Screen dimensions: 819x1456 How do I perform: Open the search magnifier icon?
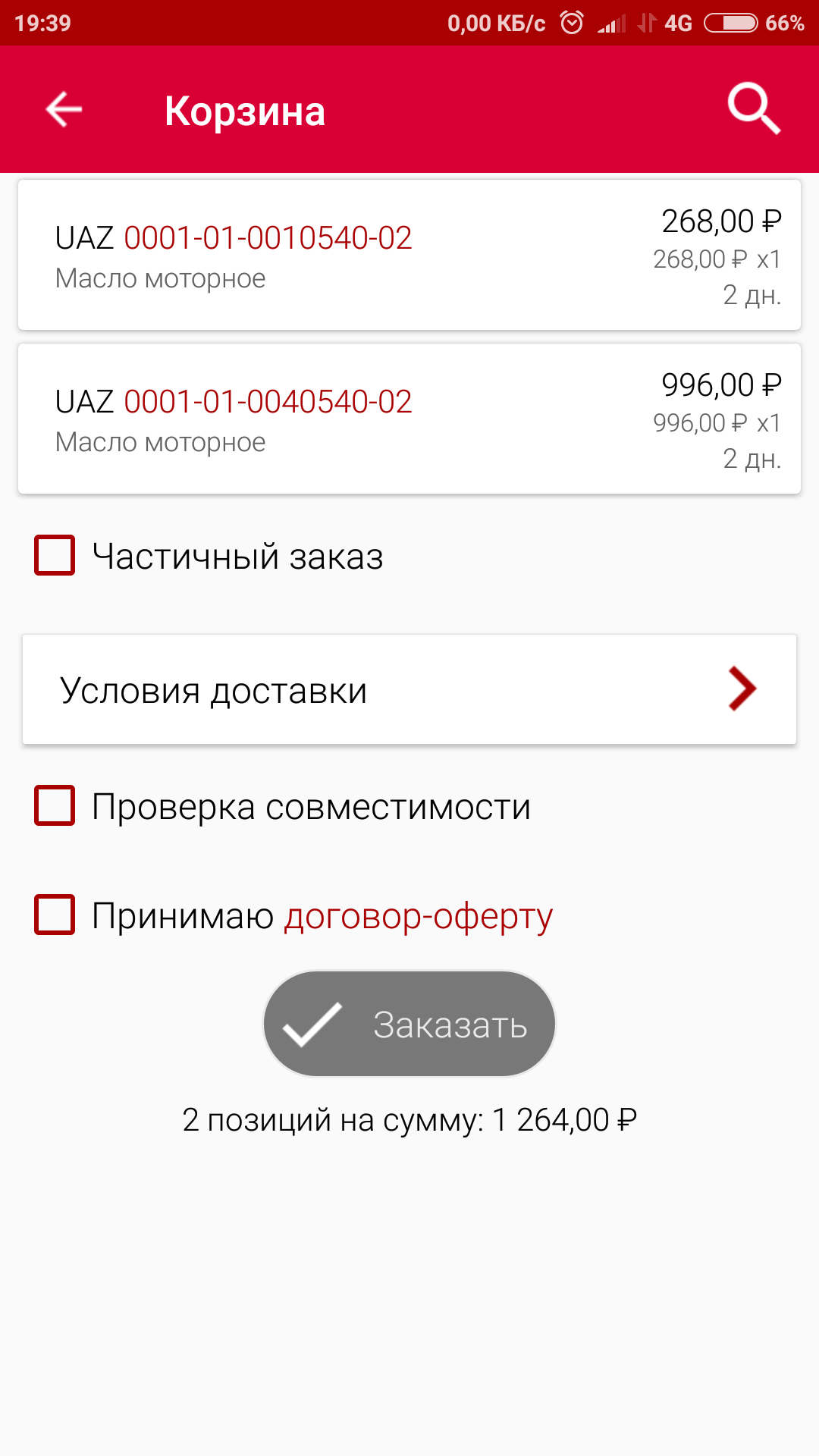click(x=754, y=109)
